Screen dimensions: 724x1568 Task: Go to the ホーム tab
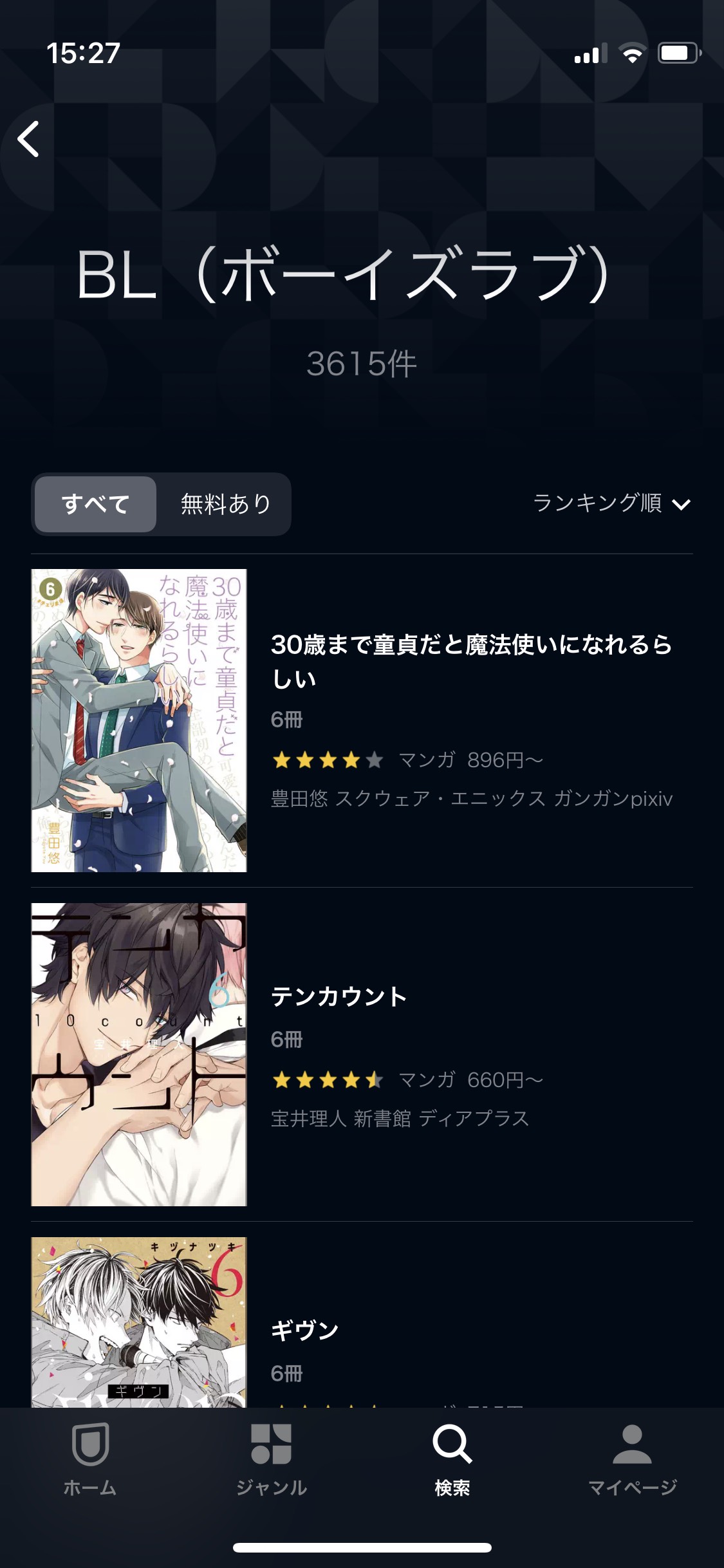(90, 1460)
